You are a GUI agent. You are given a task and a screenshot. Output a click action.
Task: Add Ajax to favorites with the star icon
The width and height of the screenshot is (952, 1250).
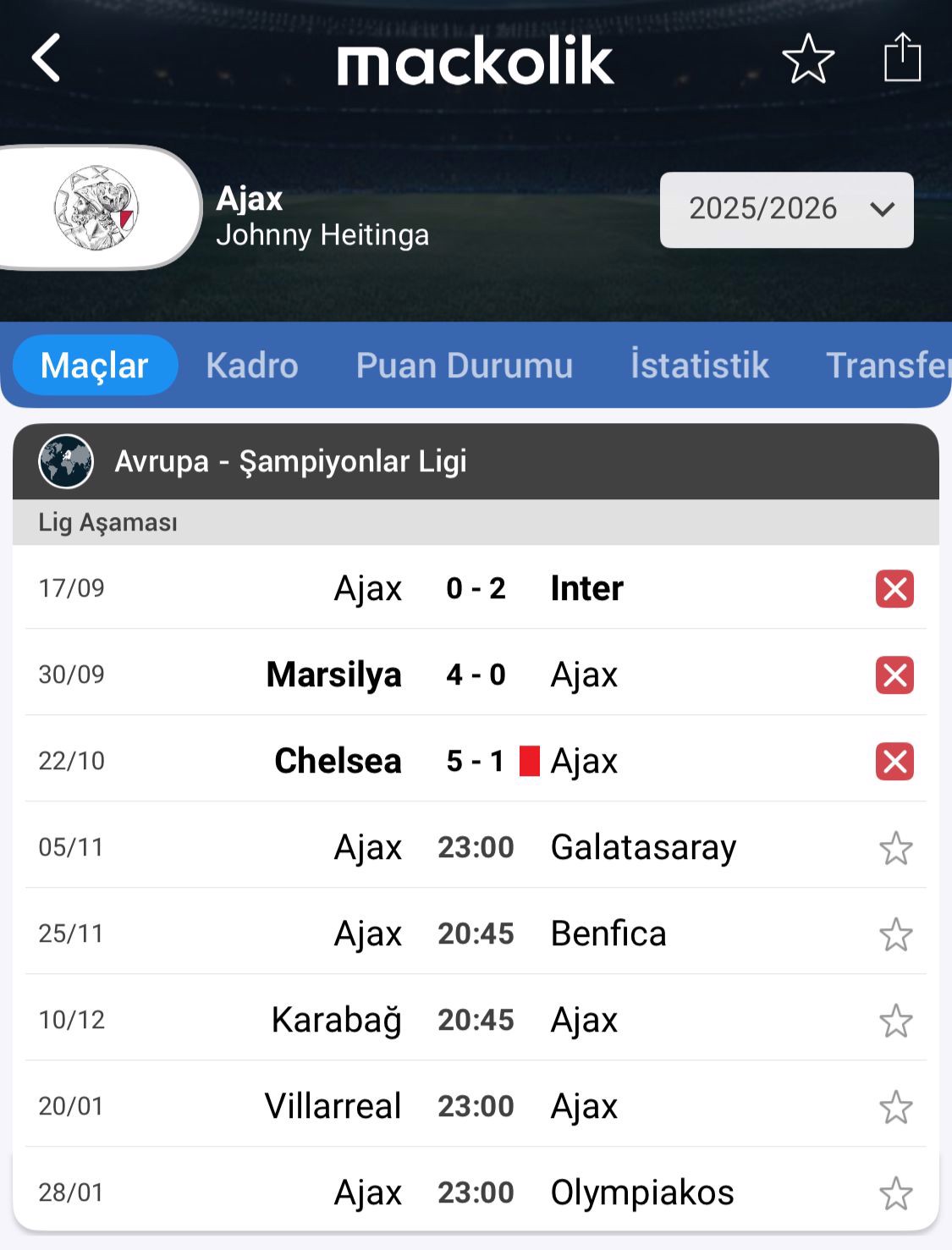tap(807, 59)
